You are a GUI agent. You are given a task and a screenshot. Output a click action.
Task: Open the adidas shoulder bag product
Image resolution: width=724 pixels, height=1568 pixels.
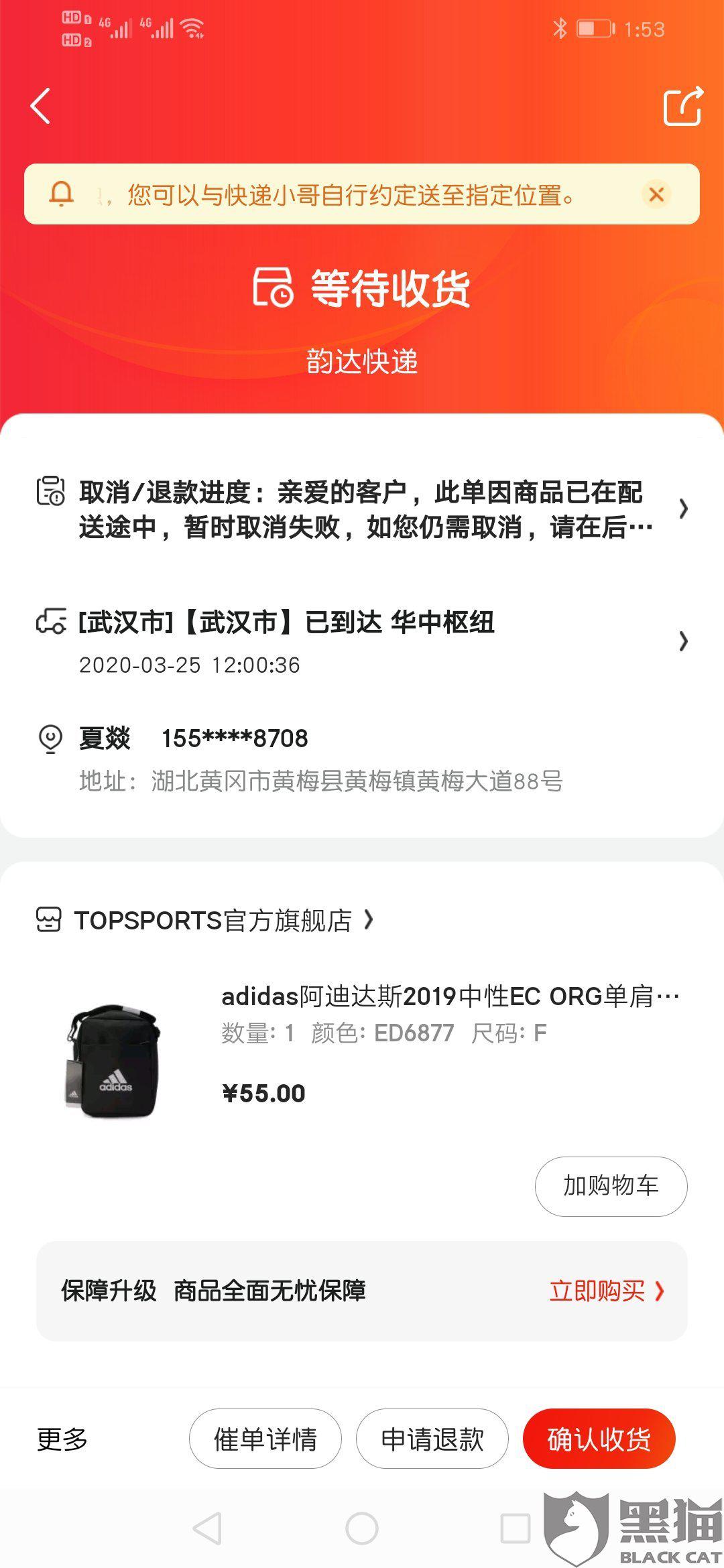click(449, 996)
